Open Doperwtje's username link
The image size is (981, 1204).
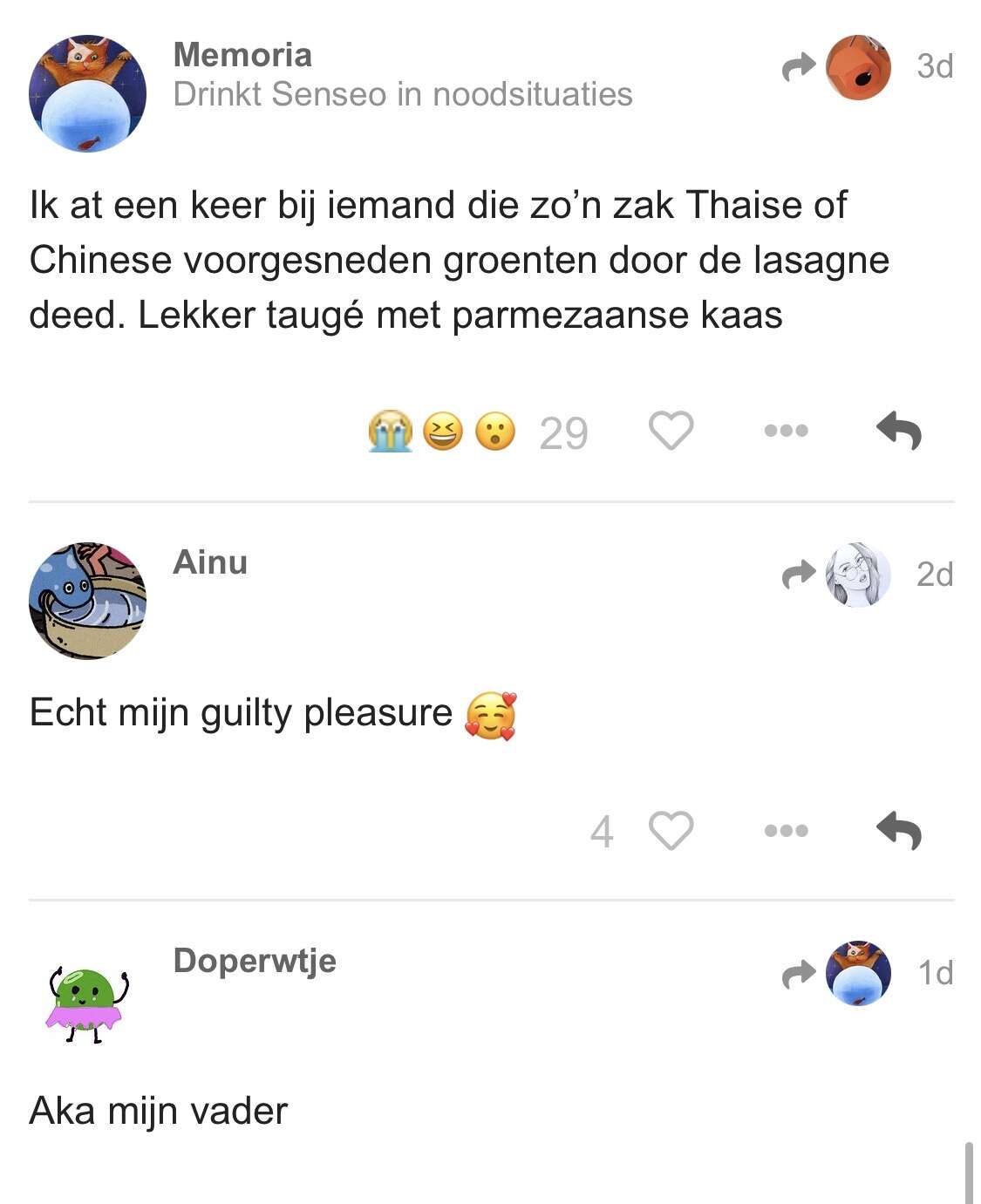tap(255, 961)
